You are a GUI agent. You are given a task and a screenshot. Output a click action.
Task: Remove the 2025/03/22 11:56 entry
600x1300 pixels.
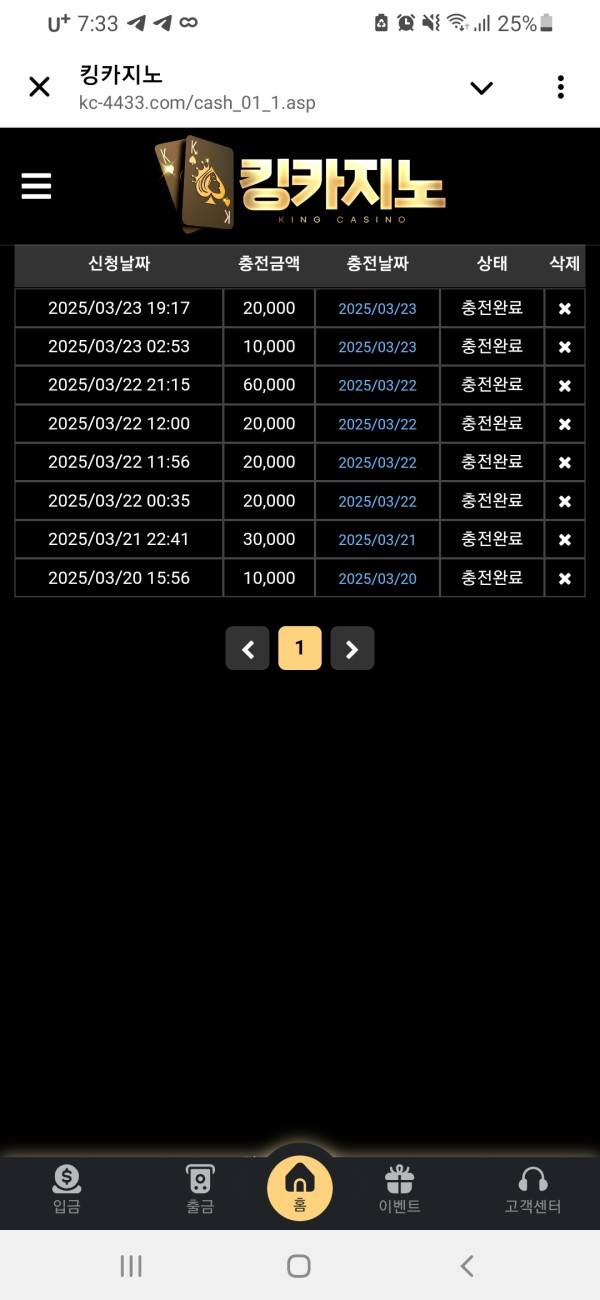coord(564,463)
